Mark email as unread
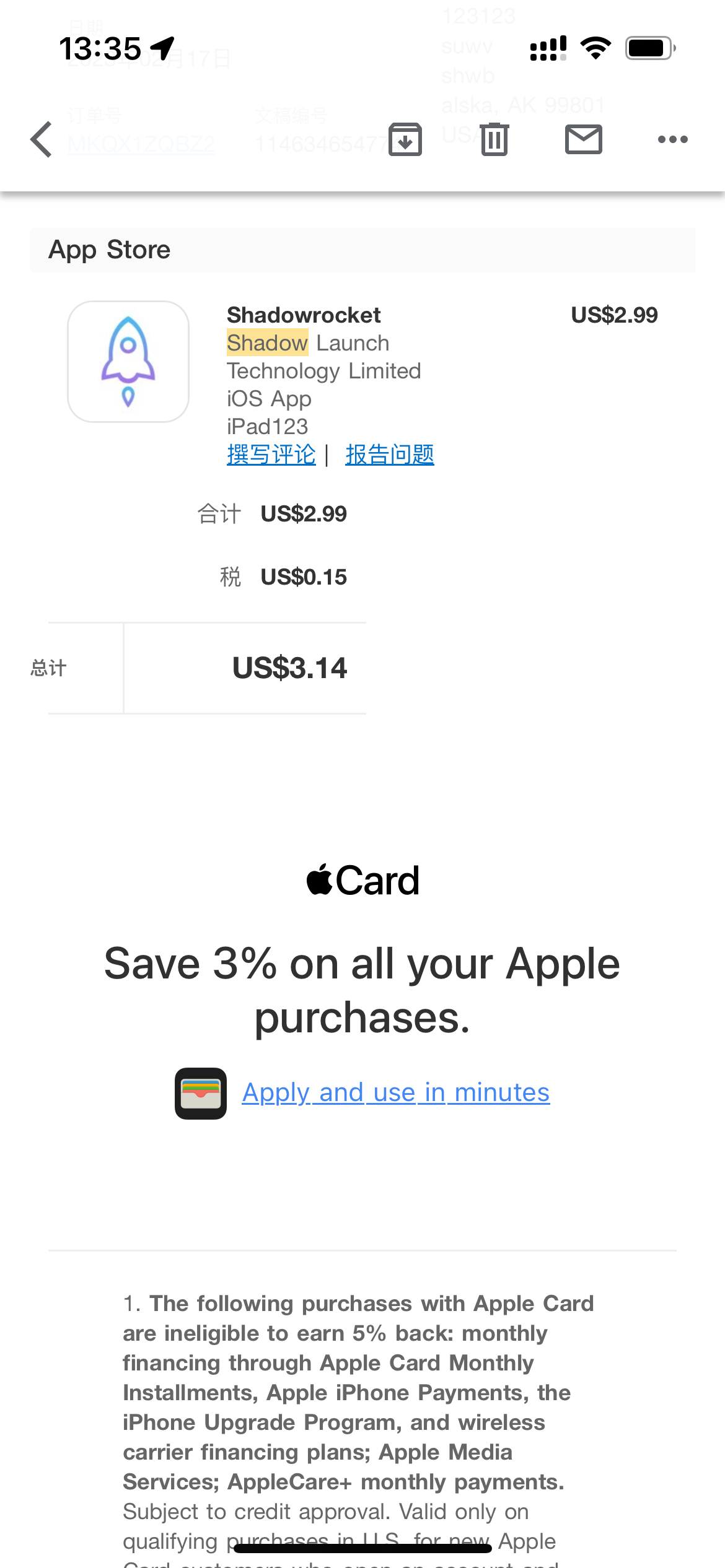The width and height of the screenshot is (725, 1568). (x=583, y=139)
